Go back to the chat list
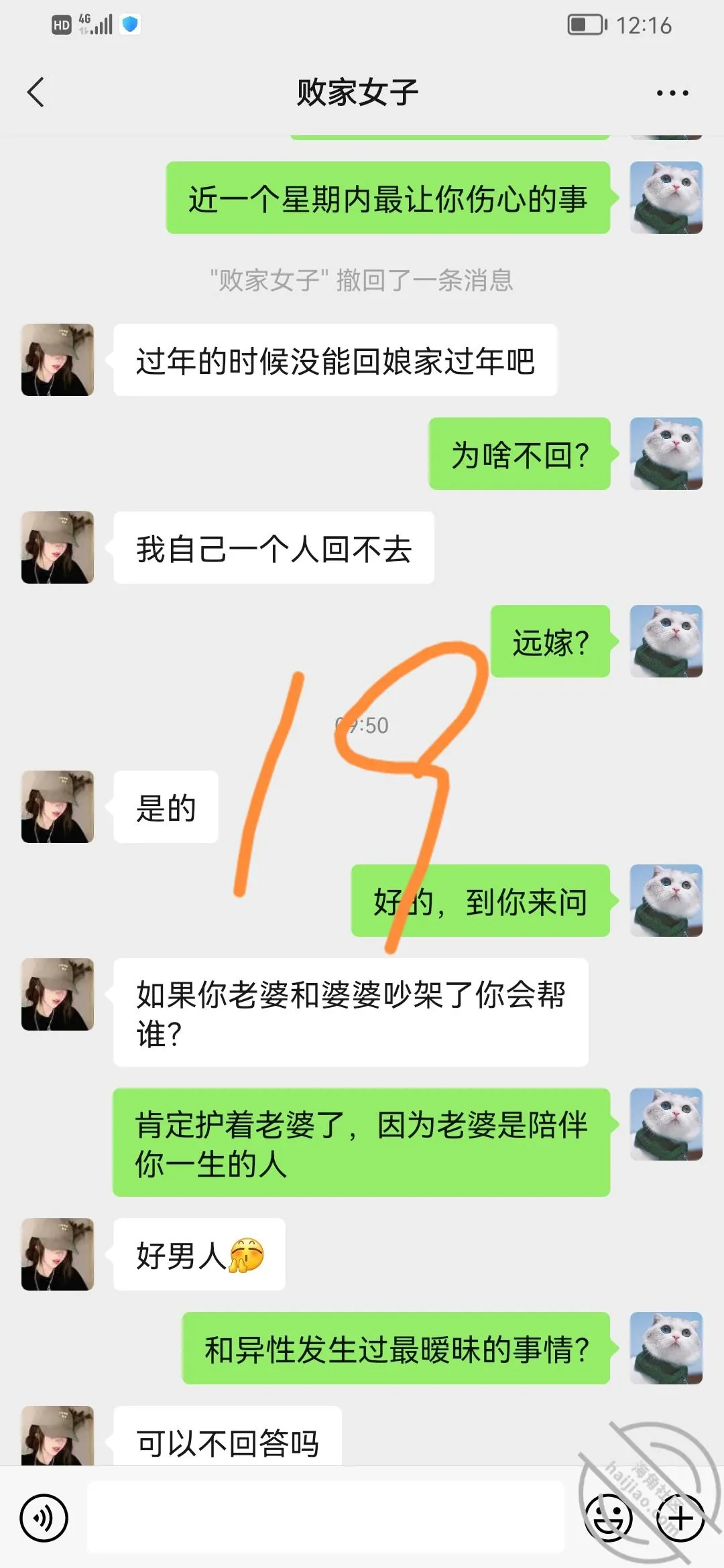This screenshot has height=1568, width=724. point(36,92)
